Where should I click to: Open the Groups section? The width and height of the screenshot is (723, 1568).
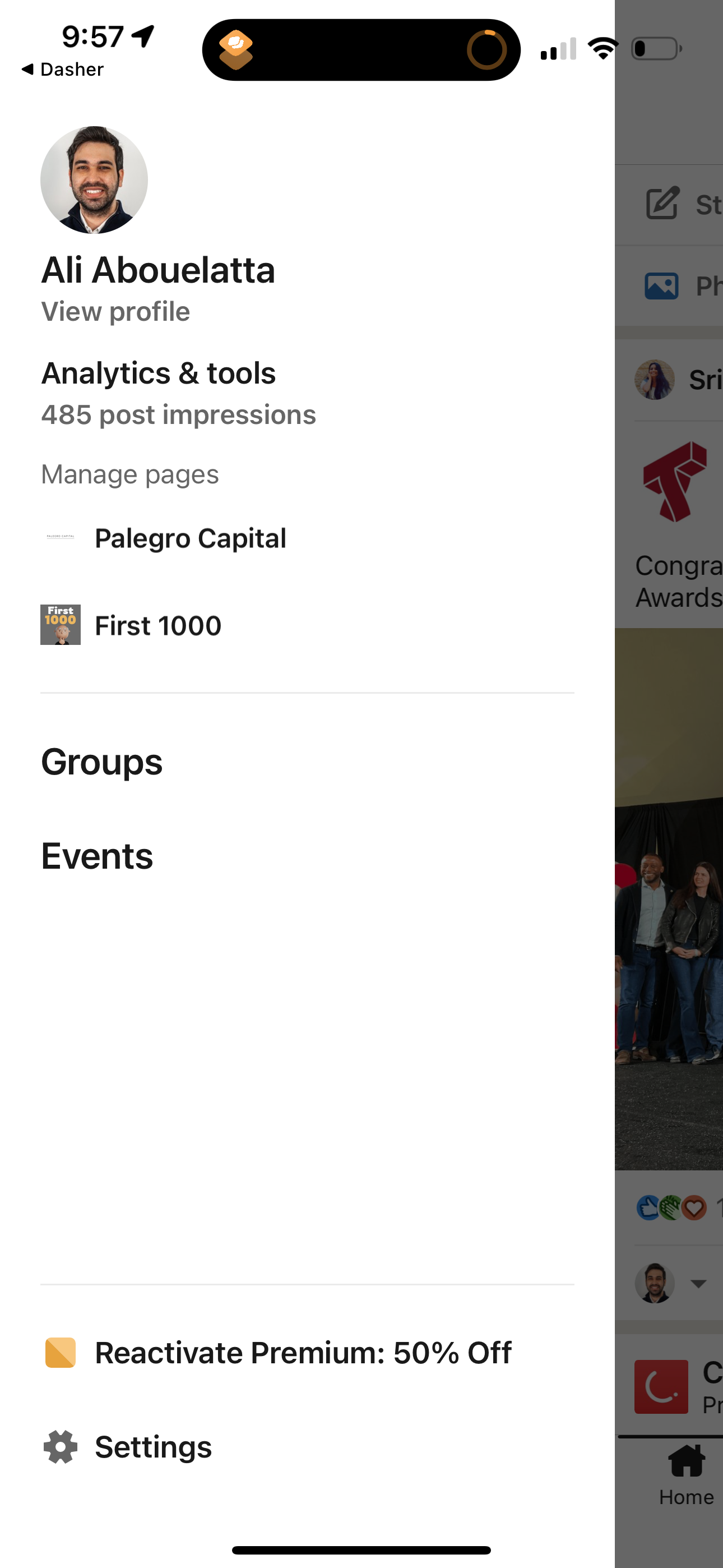click(101, 762)
